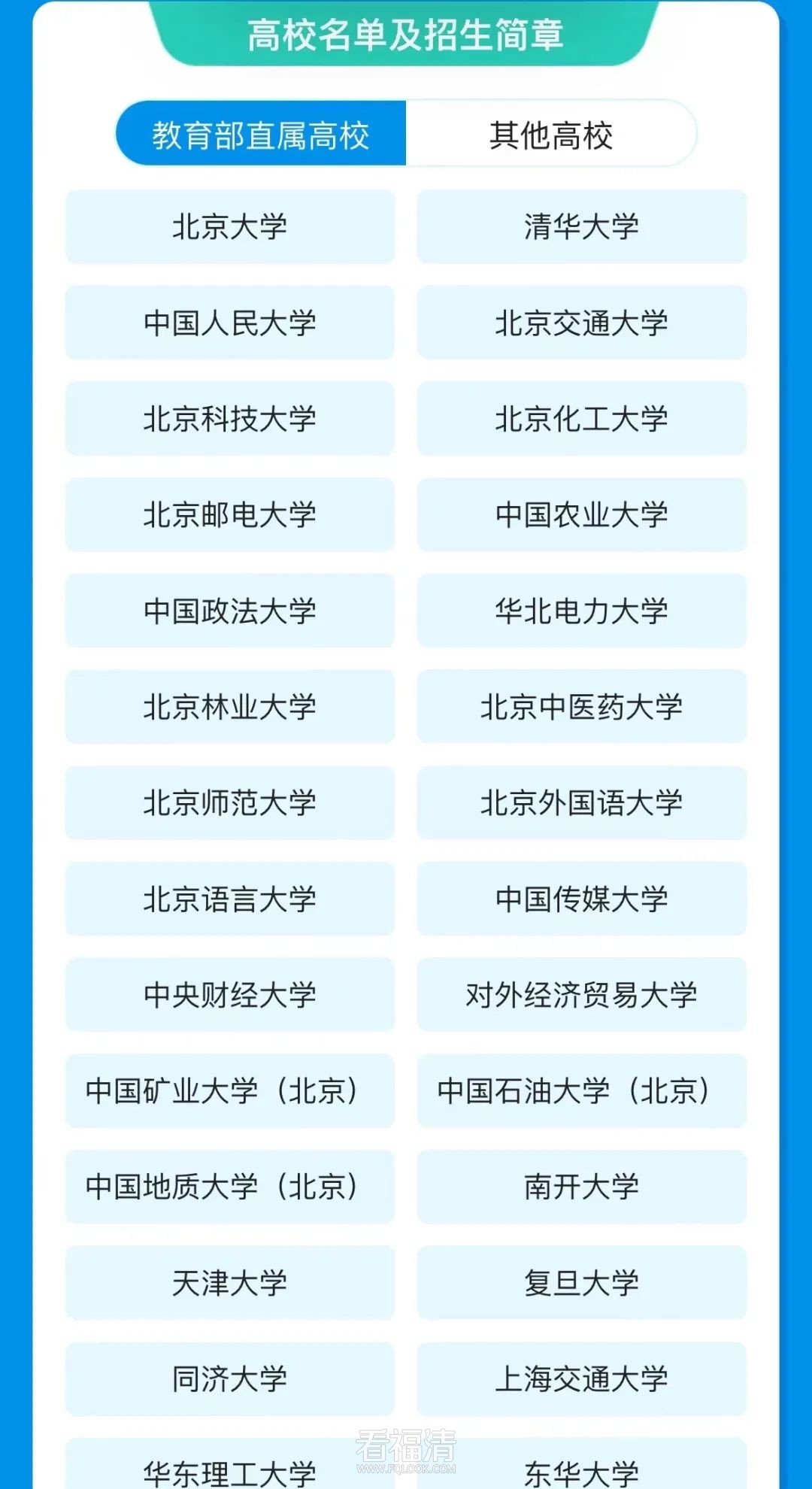Image resolution: width=812 pixels, height=1489 pixels.
Task: Choose 北京师范大学
Action: 230,803
